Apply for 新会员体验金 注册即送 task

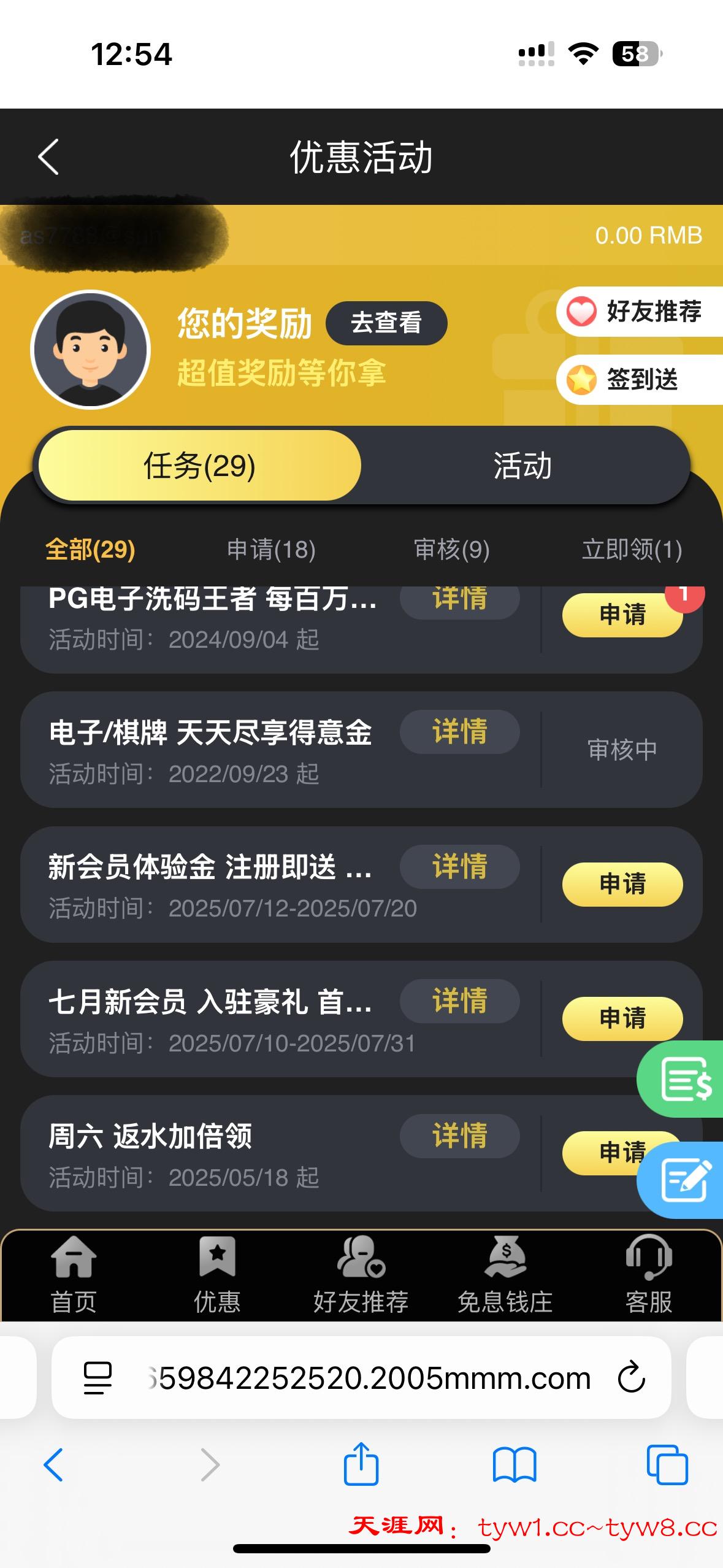(622, 884)
